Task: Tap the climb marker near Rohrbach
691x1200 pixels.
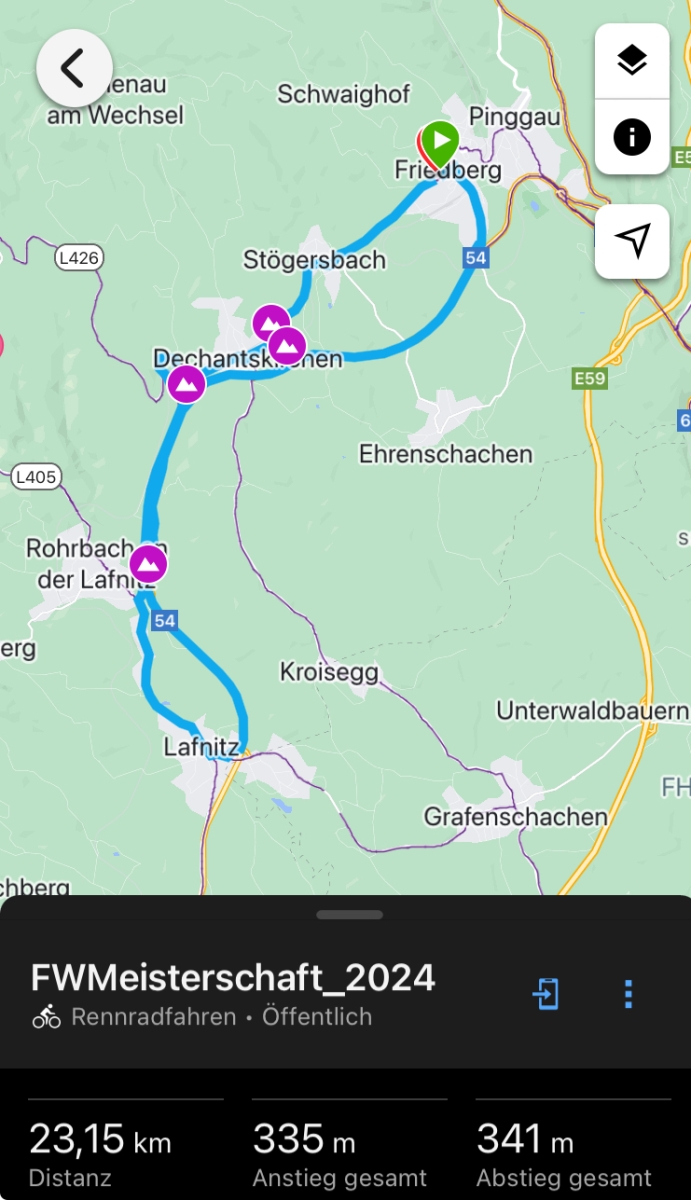Action: 149,564
